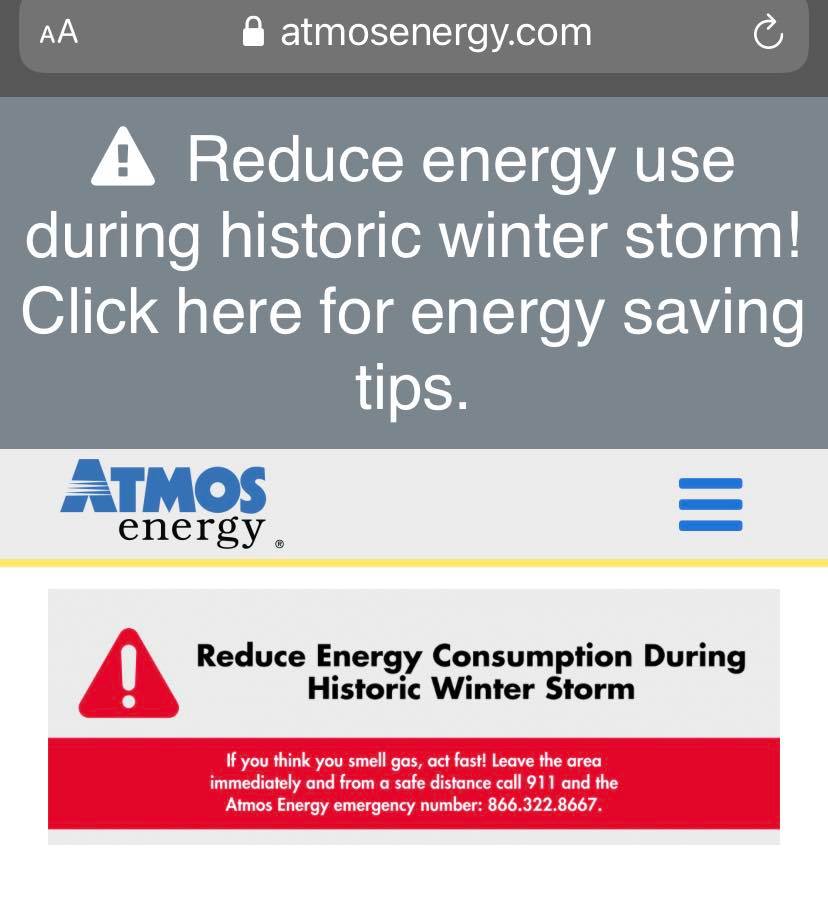Go to the Atmos Energy homepage logo
Screen dimensions: 828x916
tap(165, 504)
